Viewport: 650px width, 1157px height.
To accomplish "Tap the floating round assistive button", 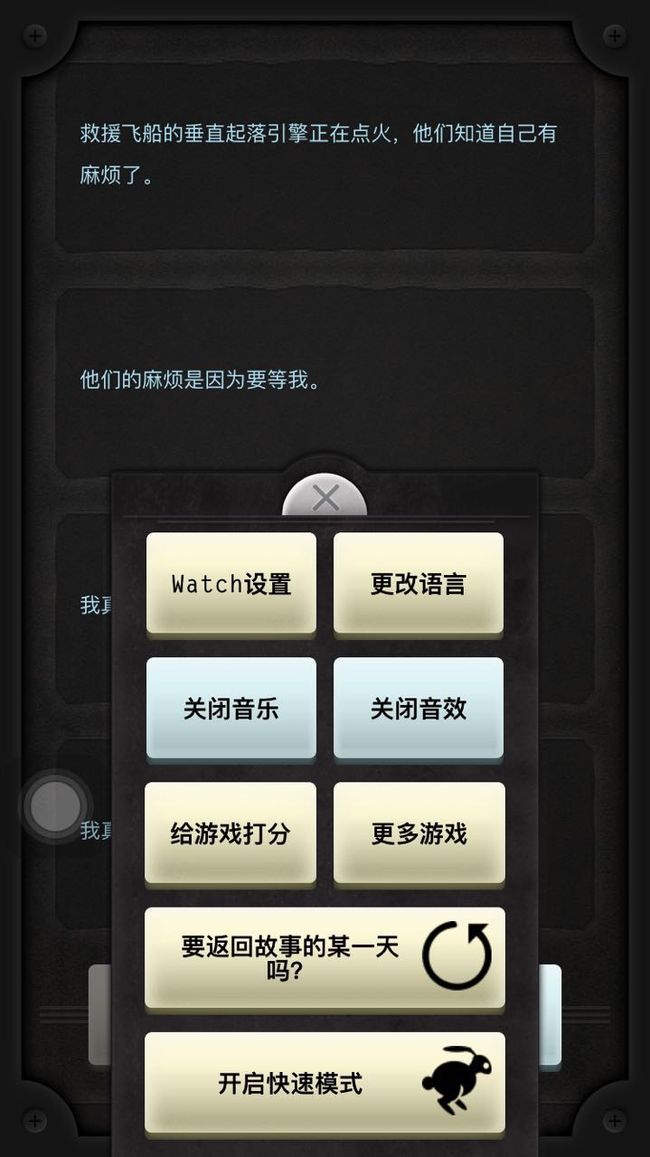I will pyautogui.click(x=55, y=807).
